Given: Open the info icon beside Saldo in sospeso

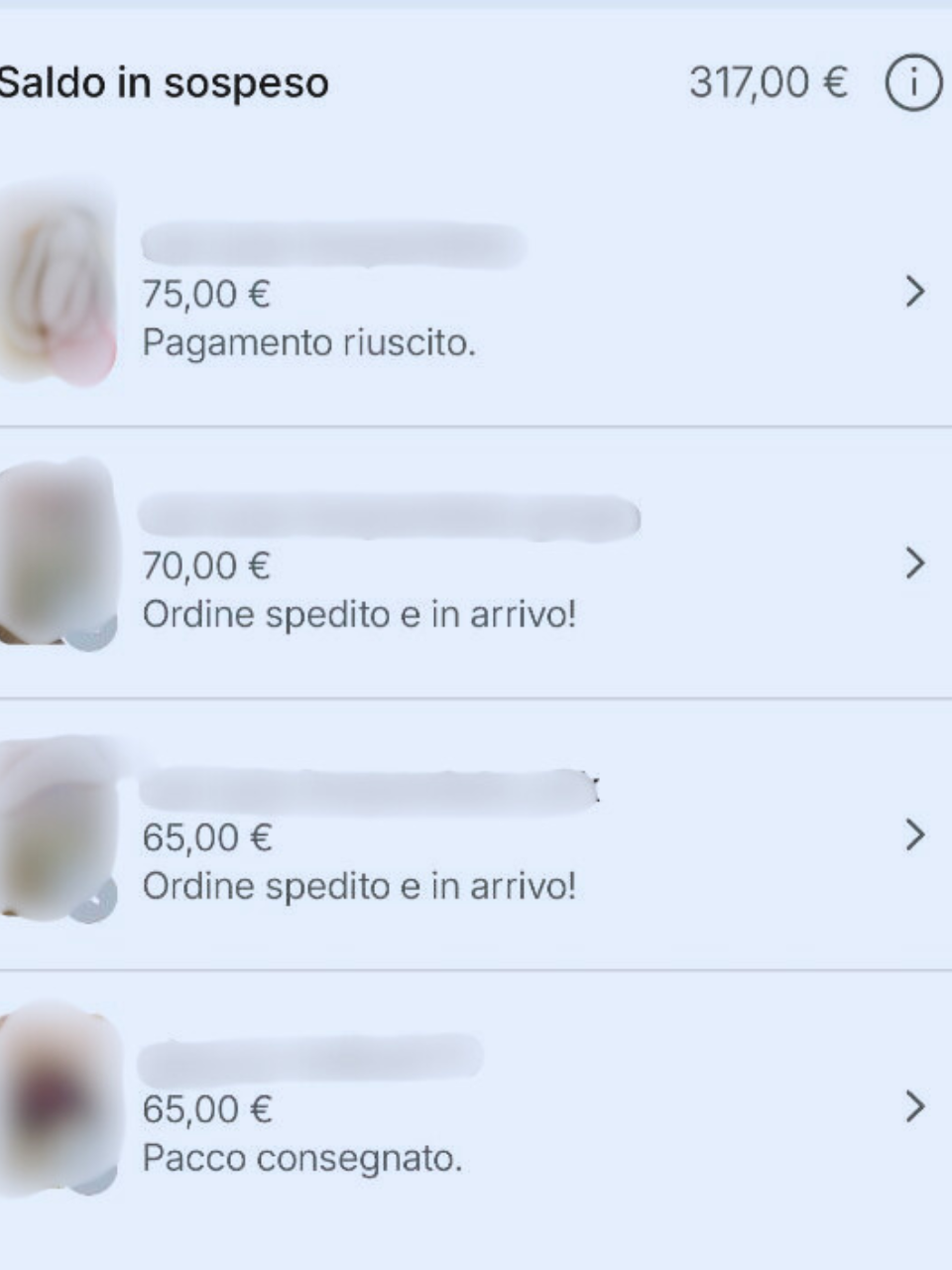Looking at the screenshot, I should (912, 83).
